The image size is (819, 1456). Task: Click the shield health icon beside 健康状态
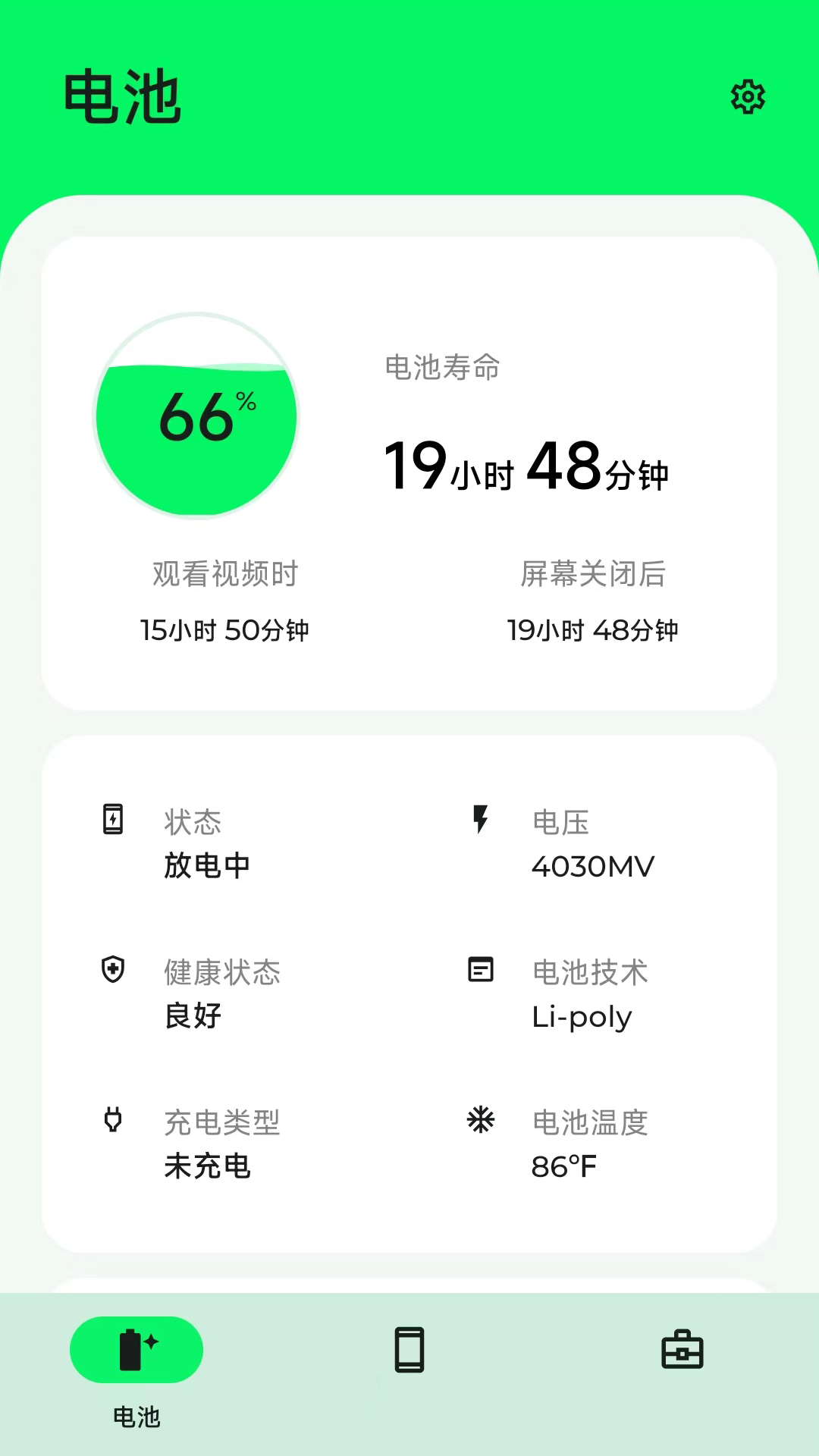(x=114, y=971)
